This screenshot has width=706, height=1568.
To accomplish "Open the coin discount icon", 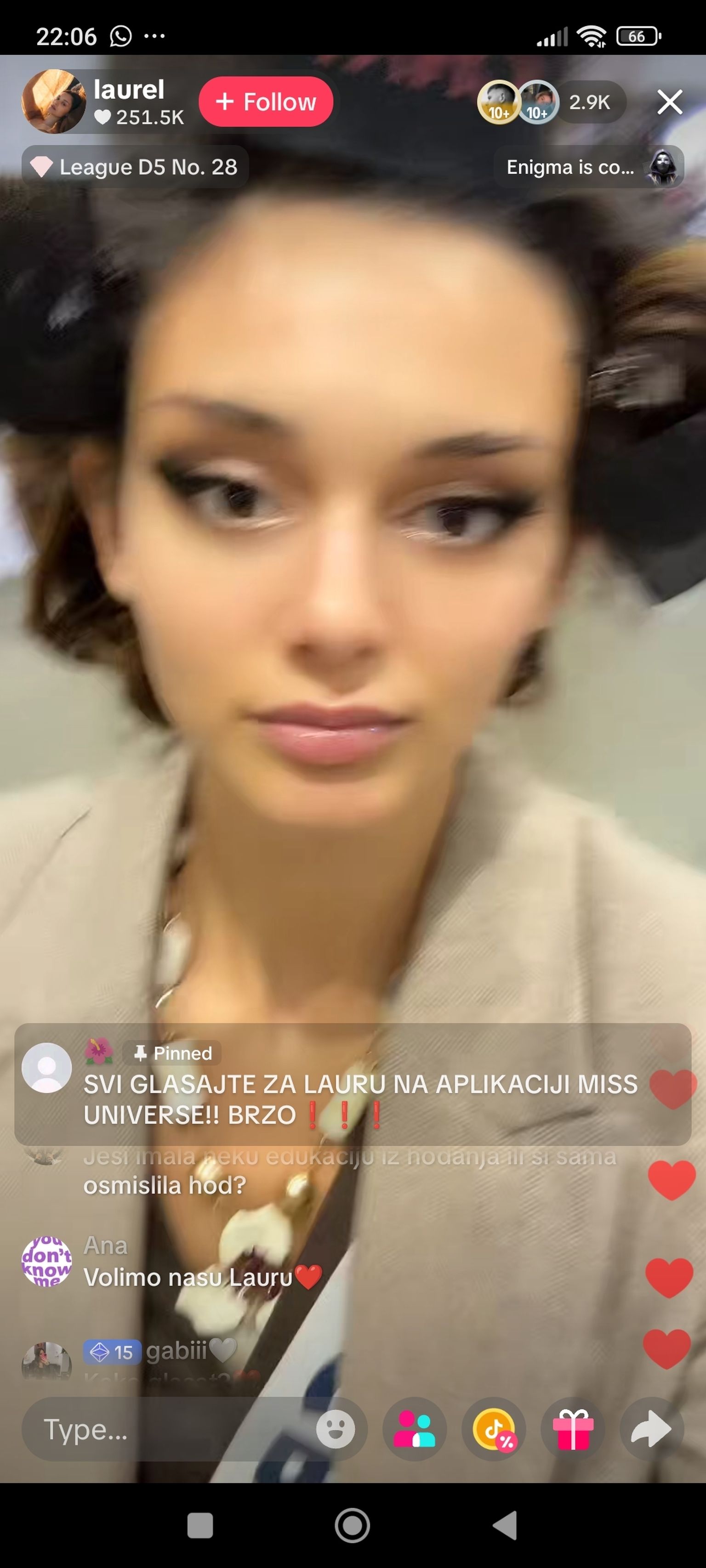I will point(493,1429).
